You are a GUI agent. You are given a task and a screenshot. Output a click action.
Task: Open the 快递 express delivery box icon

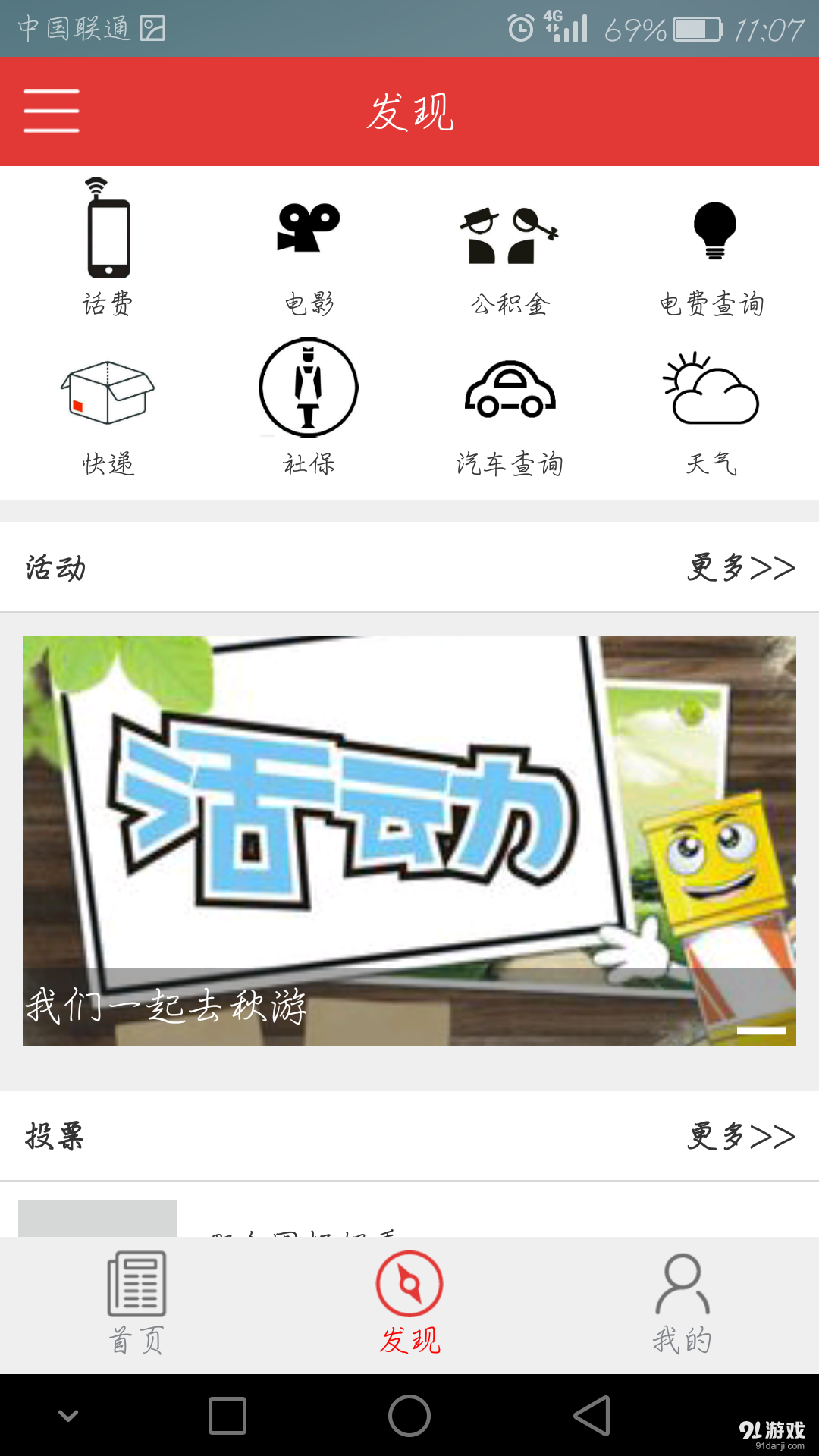click(x=106, y=394)
